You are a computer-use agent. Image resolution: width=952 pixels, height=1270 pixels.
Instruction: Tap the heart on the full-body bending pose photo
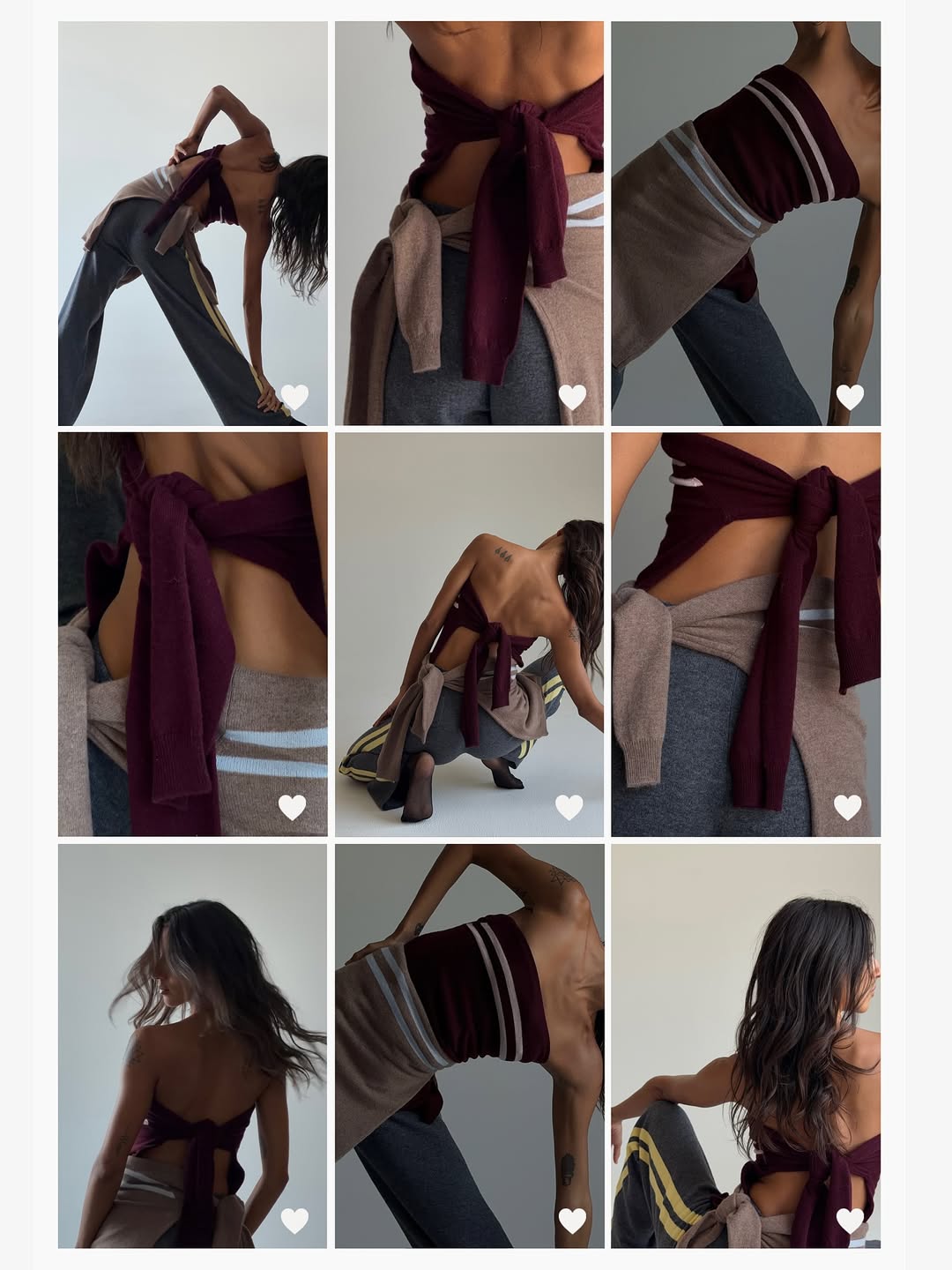[x=294, y=398]
